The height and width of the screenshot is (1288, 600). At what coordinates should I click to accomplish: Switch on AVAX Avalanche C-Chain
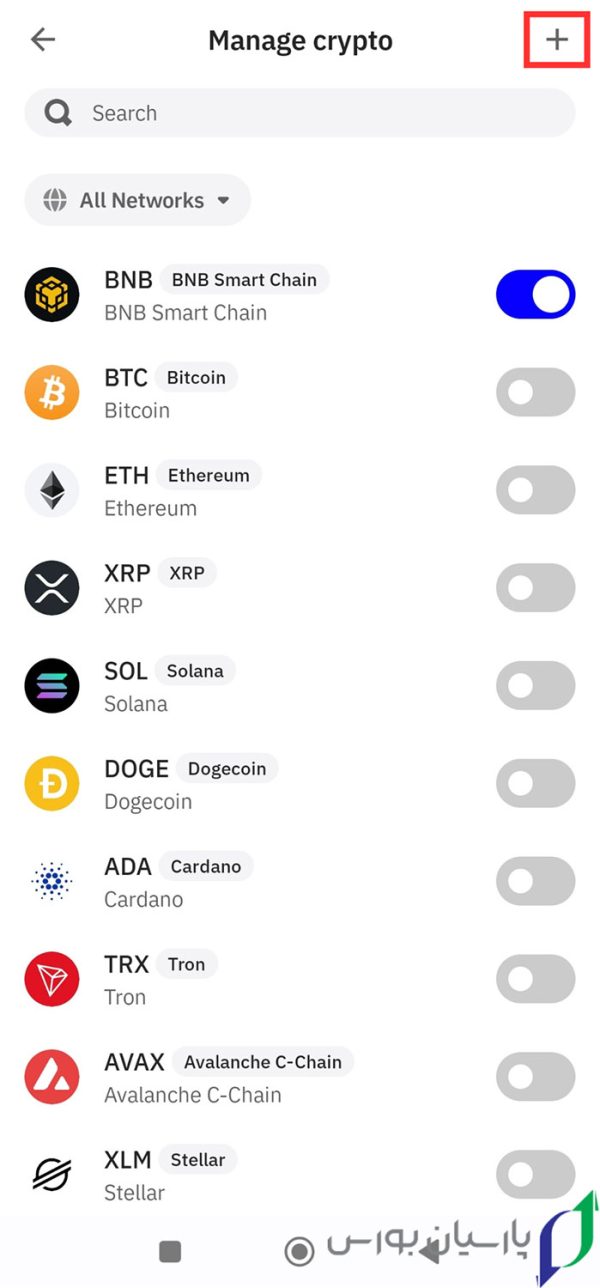(535, 1077)
